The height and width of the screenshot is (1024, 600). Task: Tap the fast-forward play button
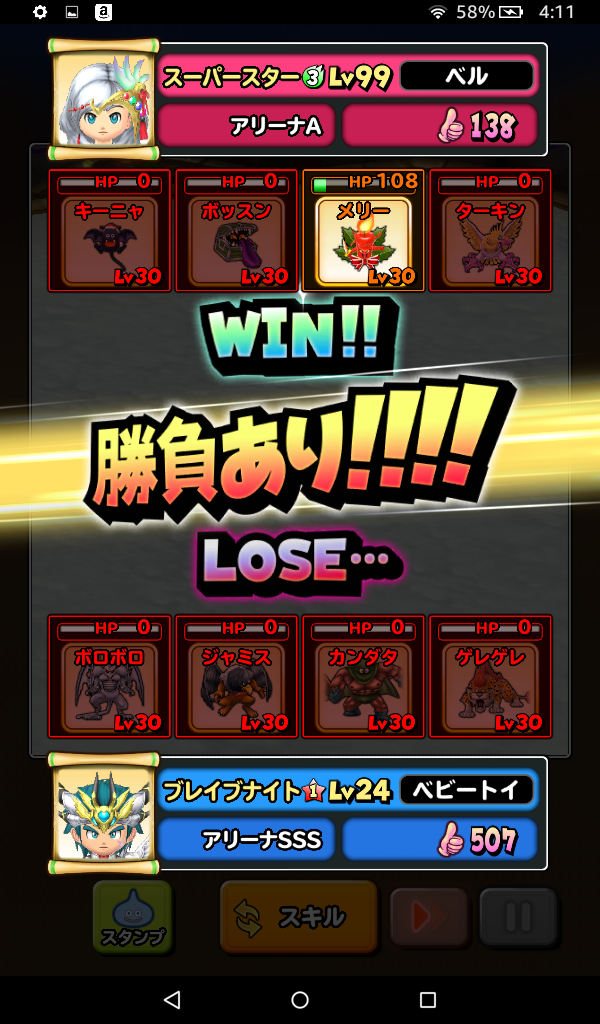(x=428, y=917)
